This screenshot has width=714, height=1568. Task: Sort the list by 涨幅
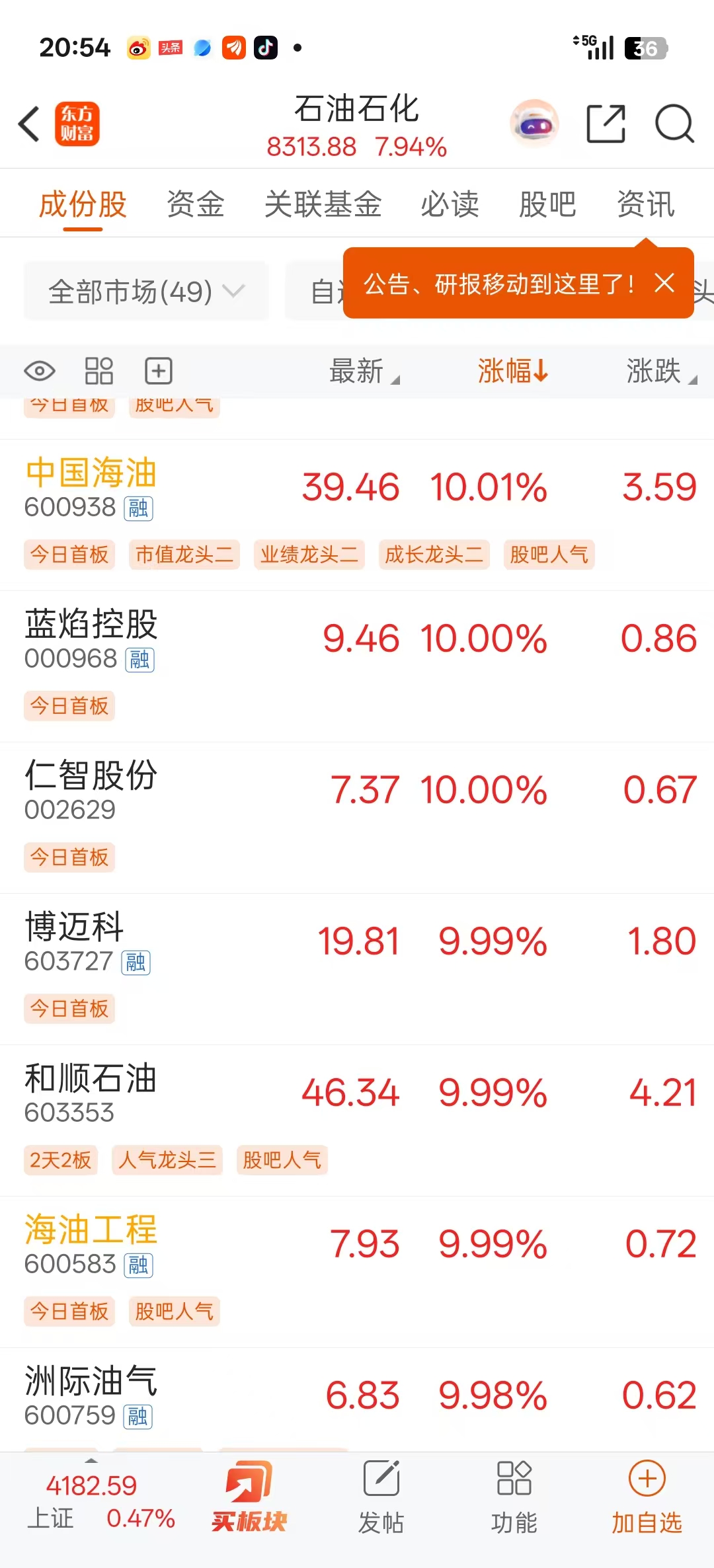point(513,371)
